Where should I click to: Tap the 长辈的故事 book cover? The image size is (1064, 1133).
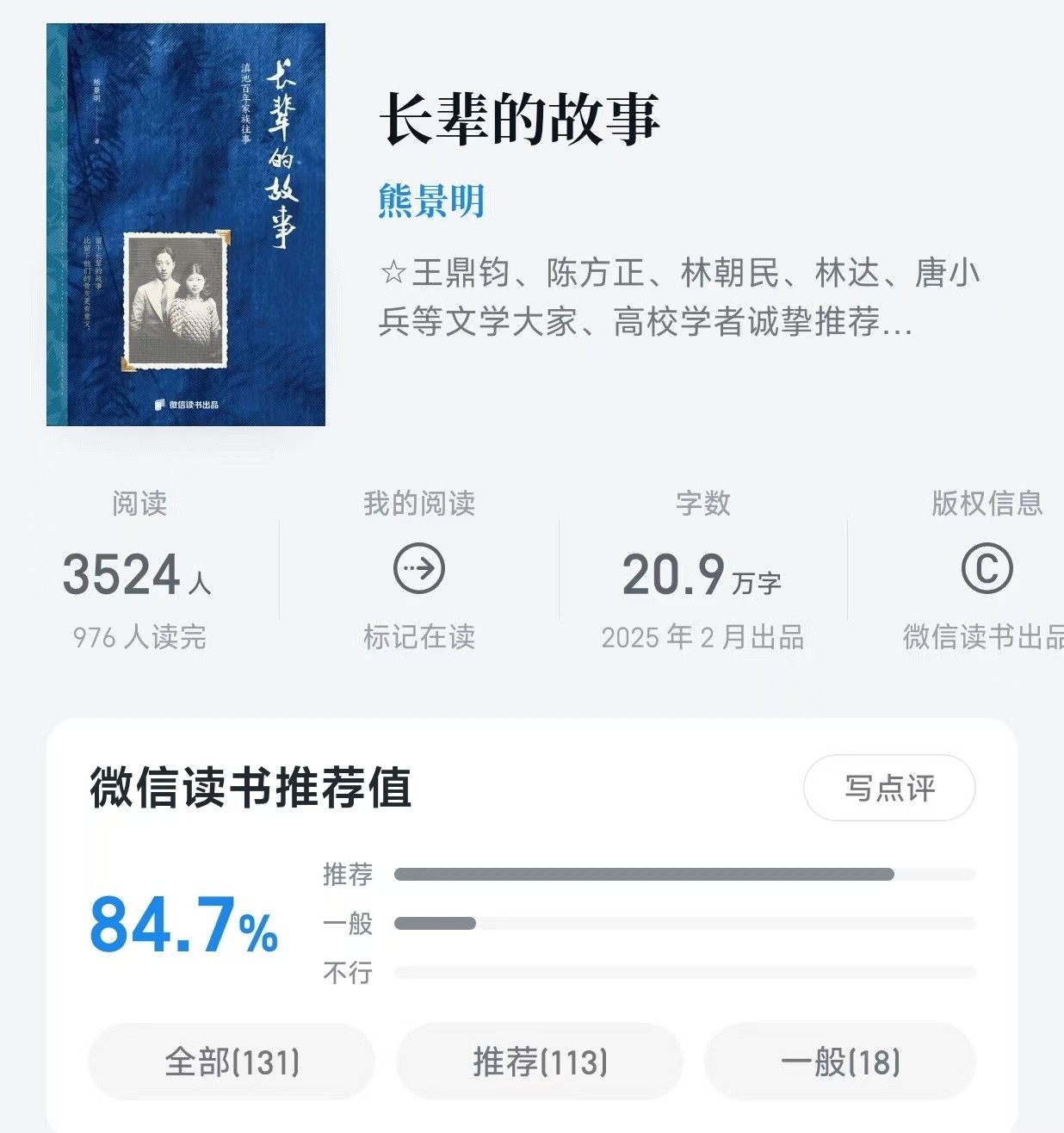coord(186,225)
